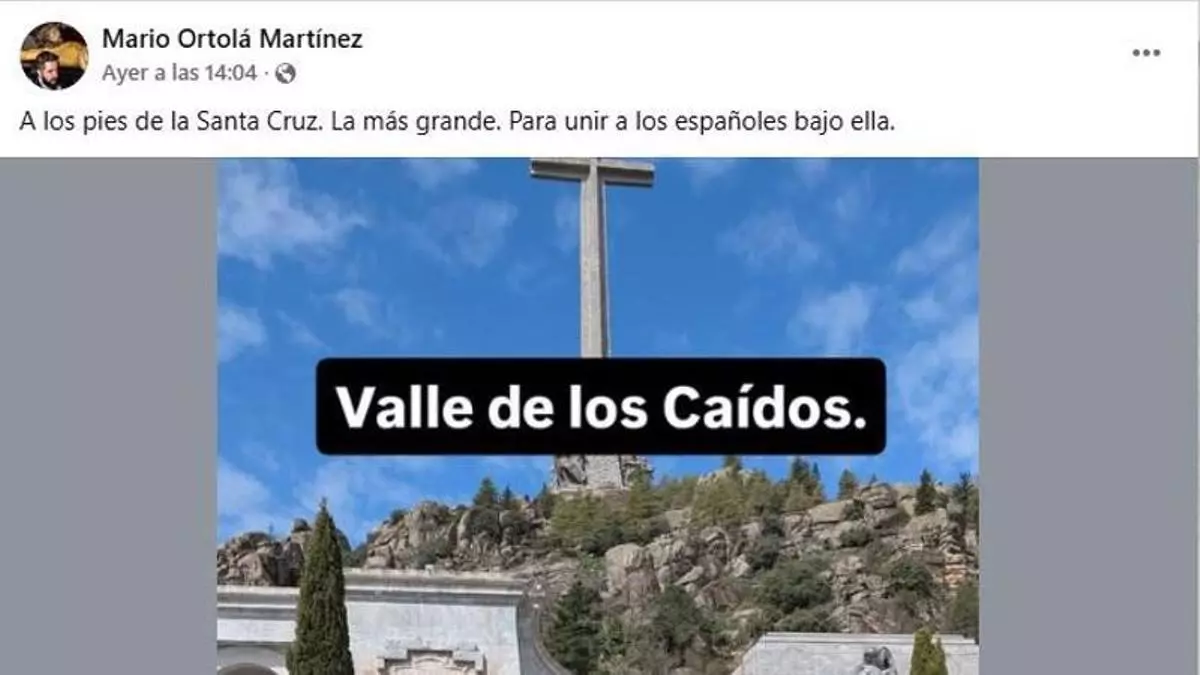View the Valle de los Caídos photo
This screenshot has height=675, width=1200.
click(x=598, y=520)
